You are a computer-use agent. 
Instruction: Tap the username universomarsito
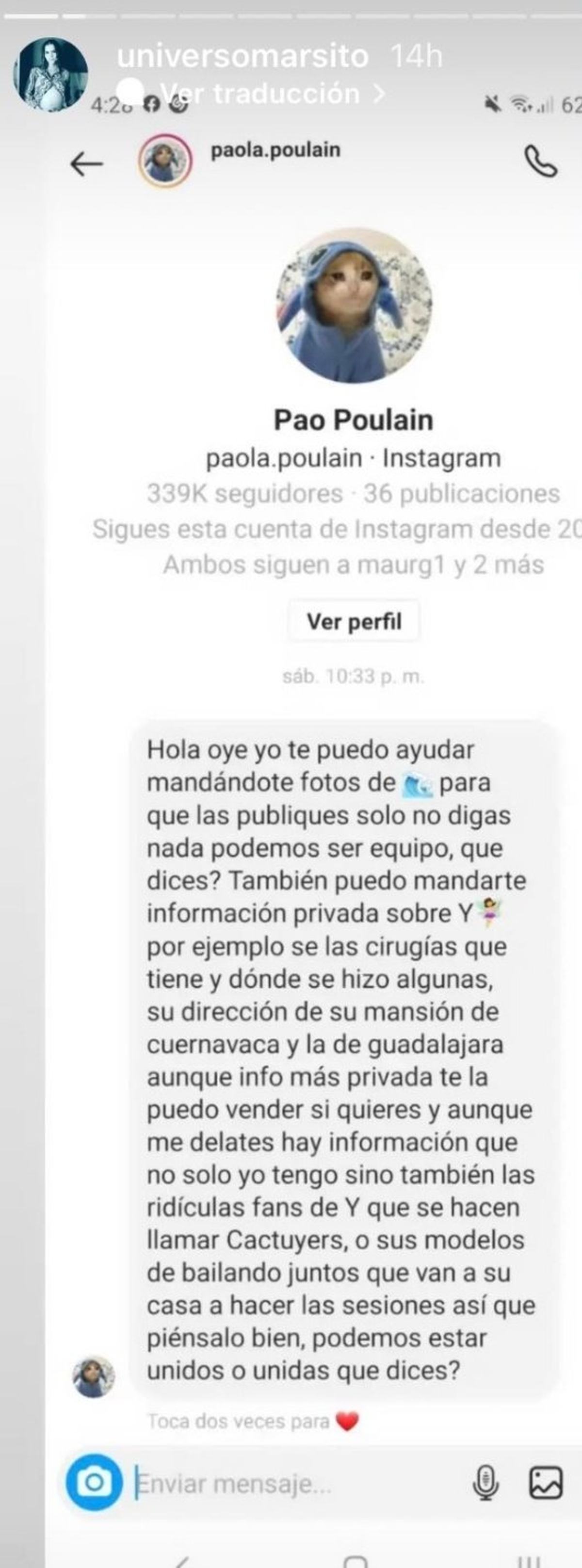click(242, 56)
